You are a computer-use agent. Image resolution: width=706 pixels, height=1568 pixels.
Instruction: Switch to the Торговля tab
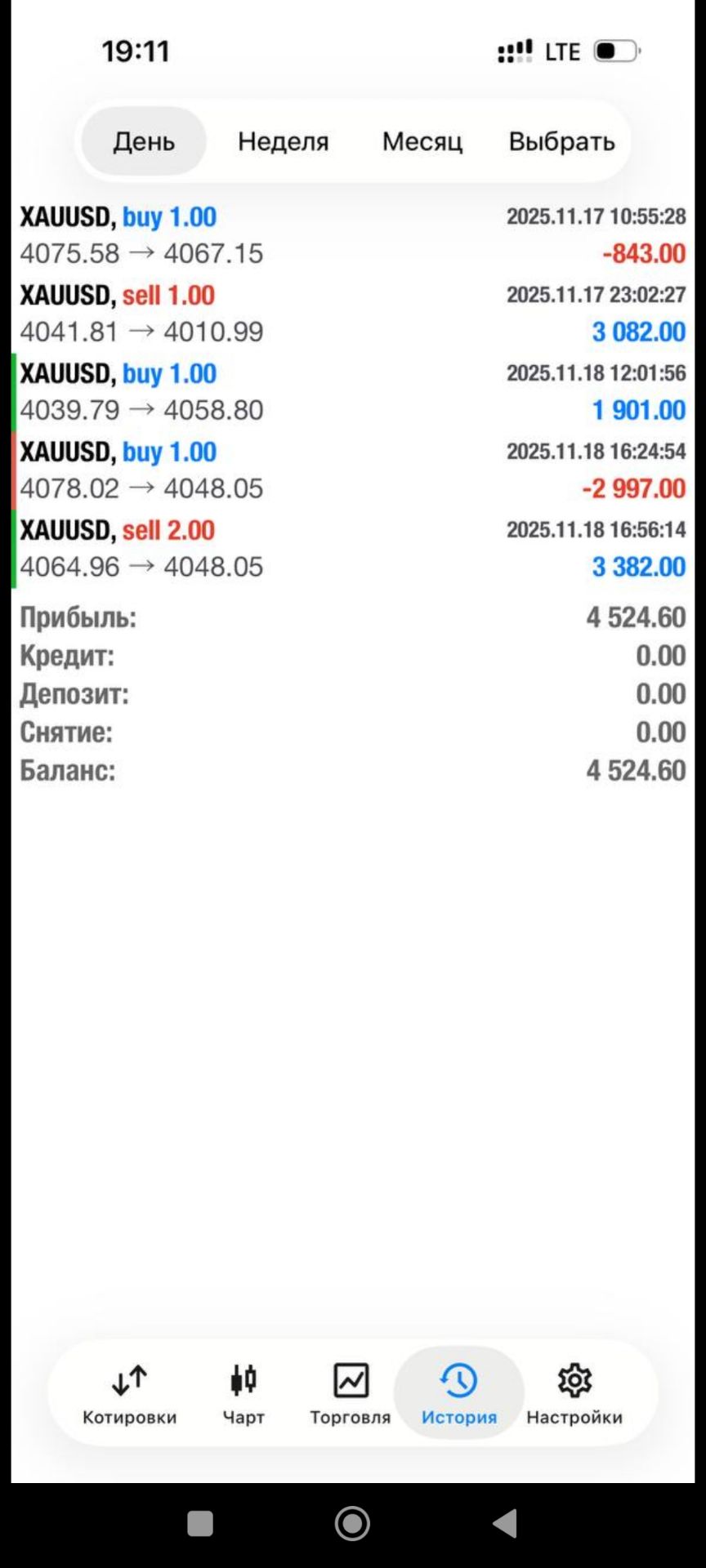(351, 1395)
